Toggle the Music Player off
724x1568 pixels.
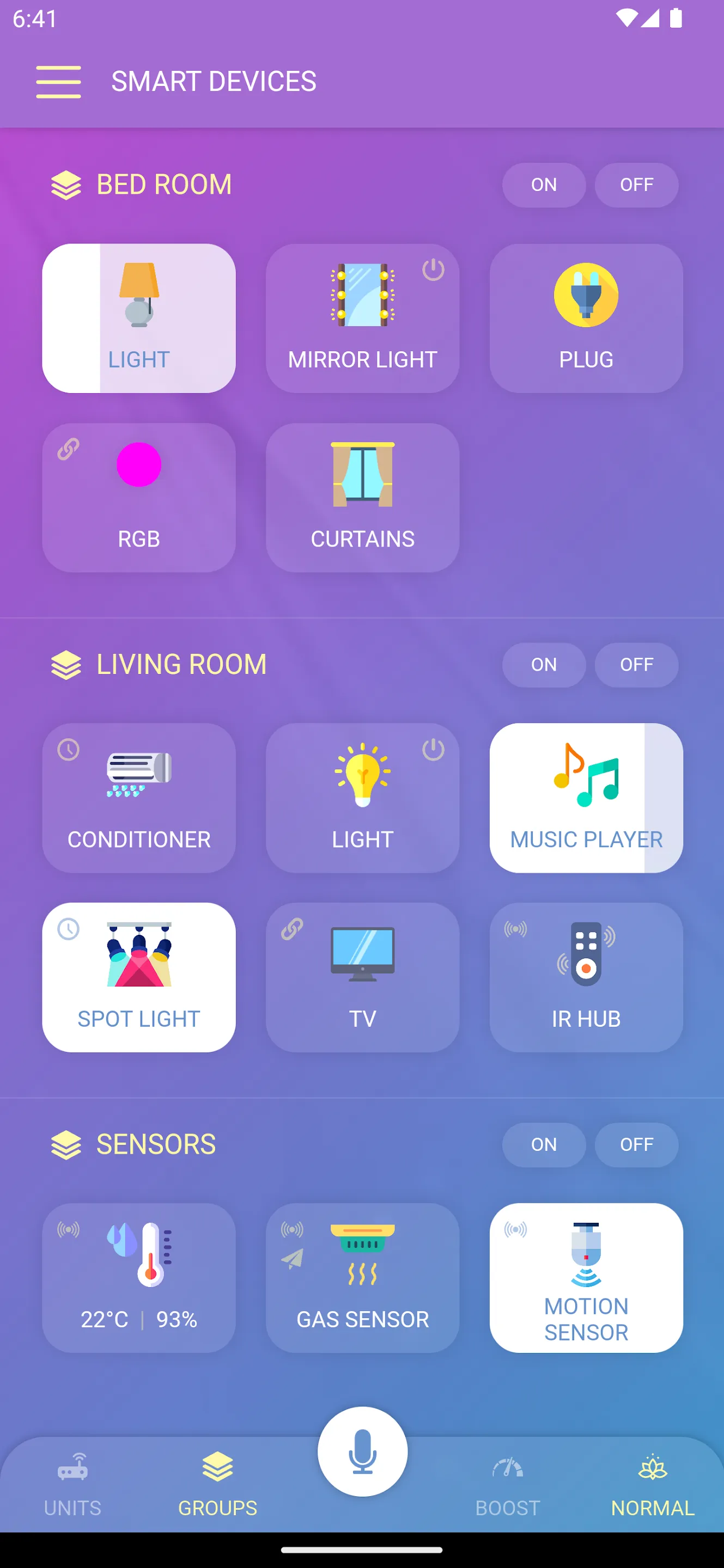(585, 798)
